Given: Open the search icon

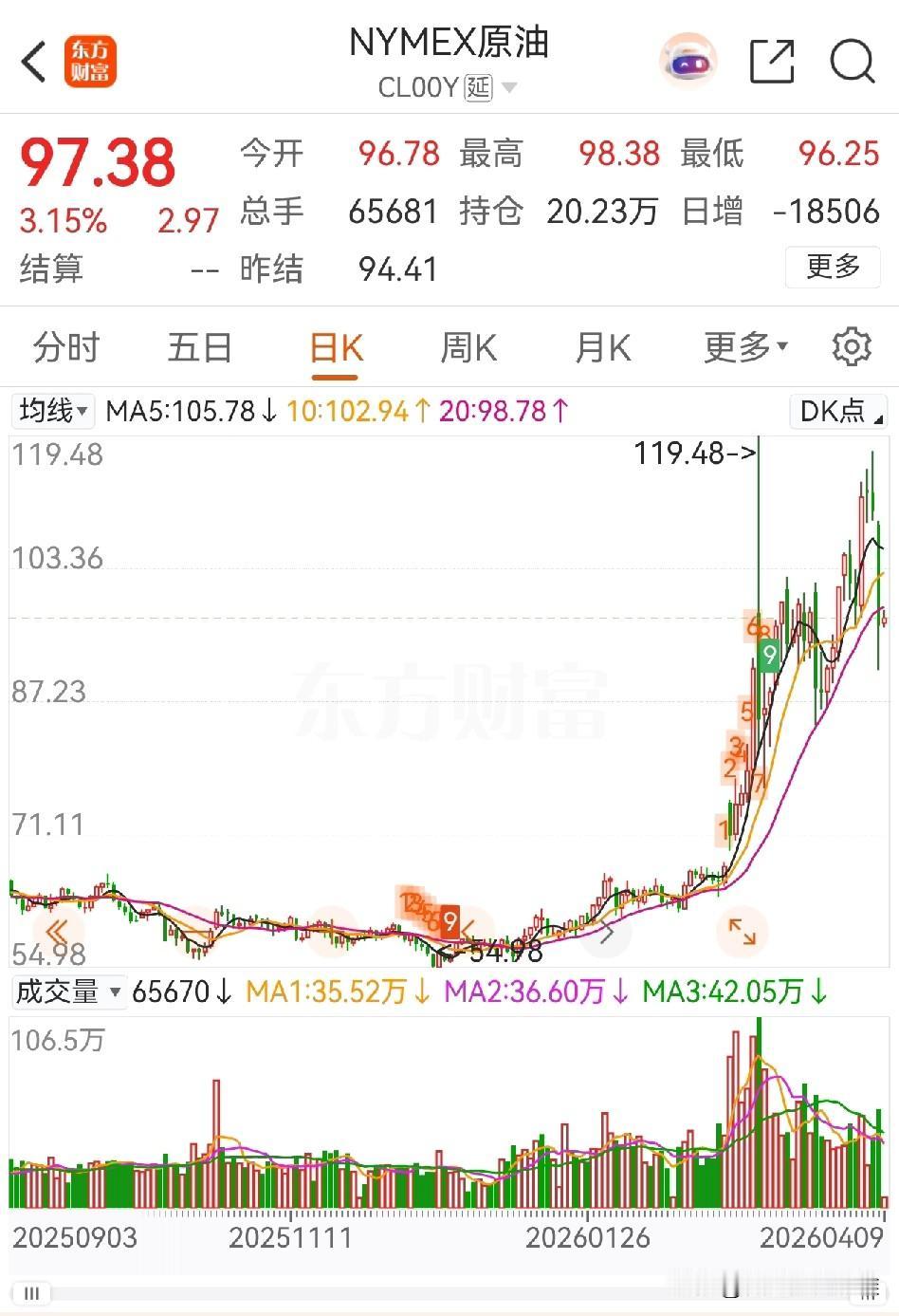Looking at the screenshot, I should pyautogui.click(x=851, y=61).
